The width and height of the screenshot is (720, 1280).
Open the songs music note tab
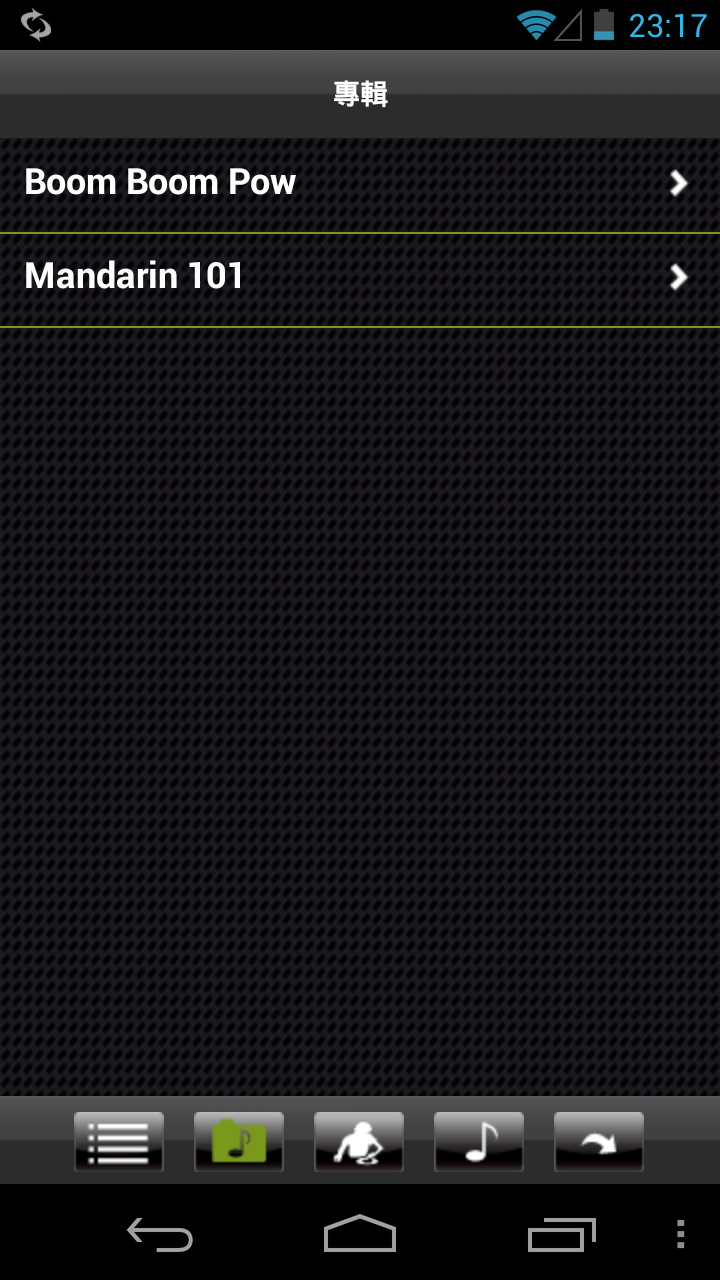pyautogui.click(x=479, y=1141)
